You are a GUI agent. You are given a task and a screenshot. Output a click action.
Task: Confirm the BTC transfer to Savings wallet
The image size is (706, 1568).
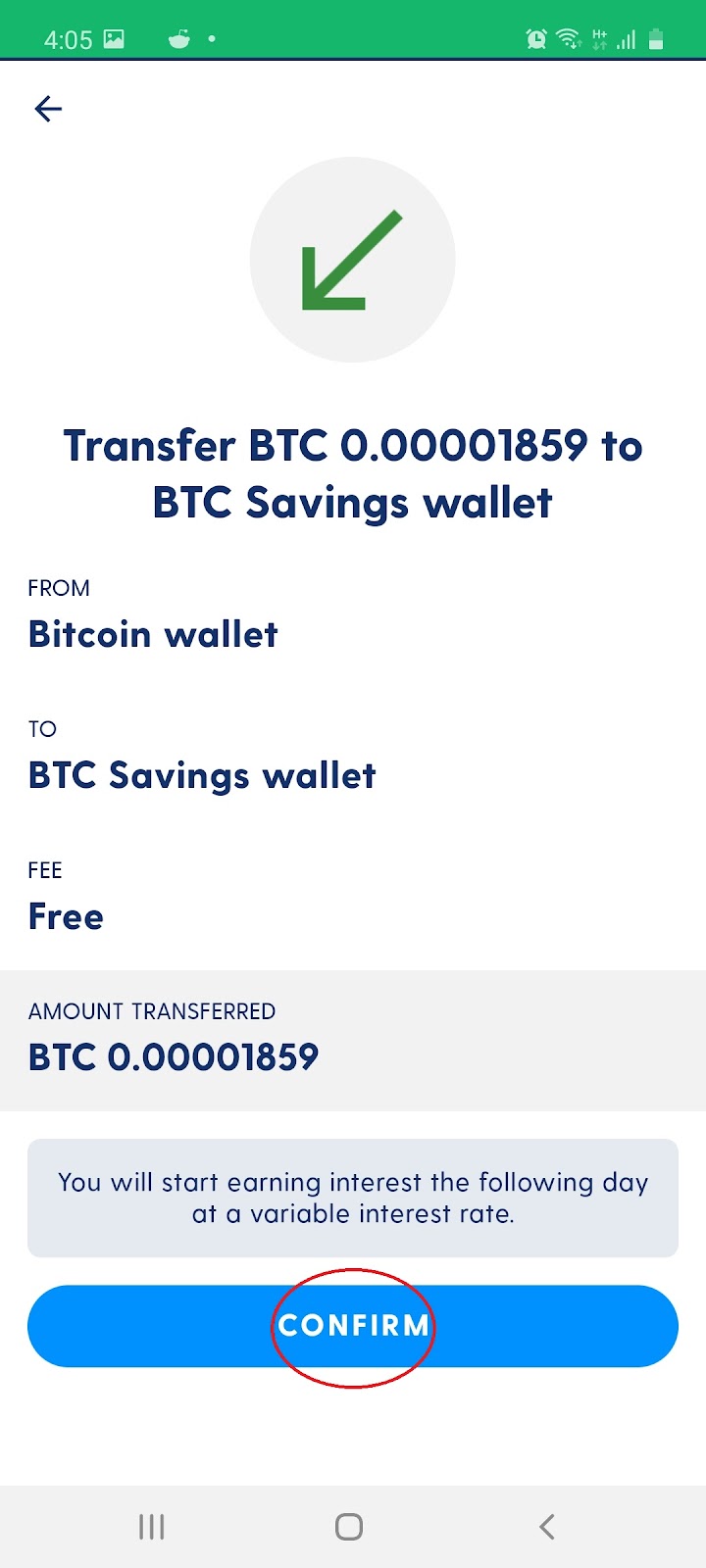point(353,1326)
